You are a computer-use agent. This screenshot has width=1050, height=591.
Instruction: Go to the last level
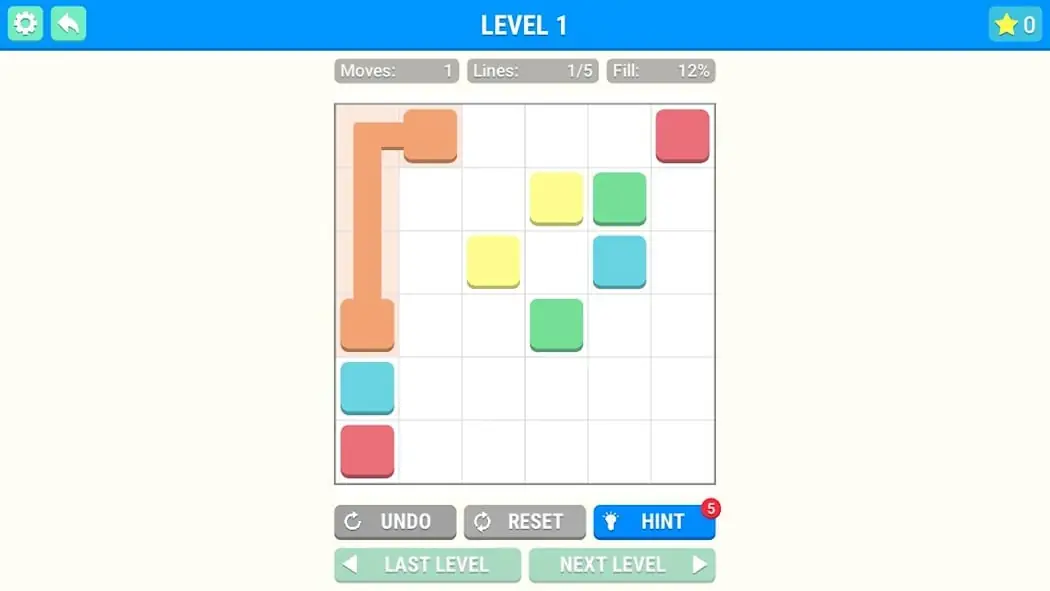click(427, 565)
